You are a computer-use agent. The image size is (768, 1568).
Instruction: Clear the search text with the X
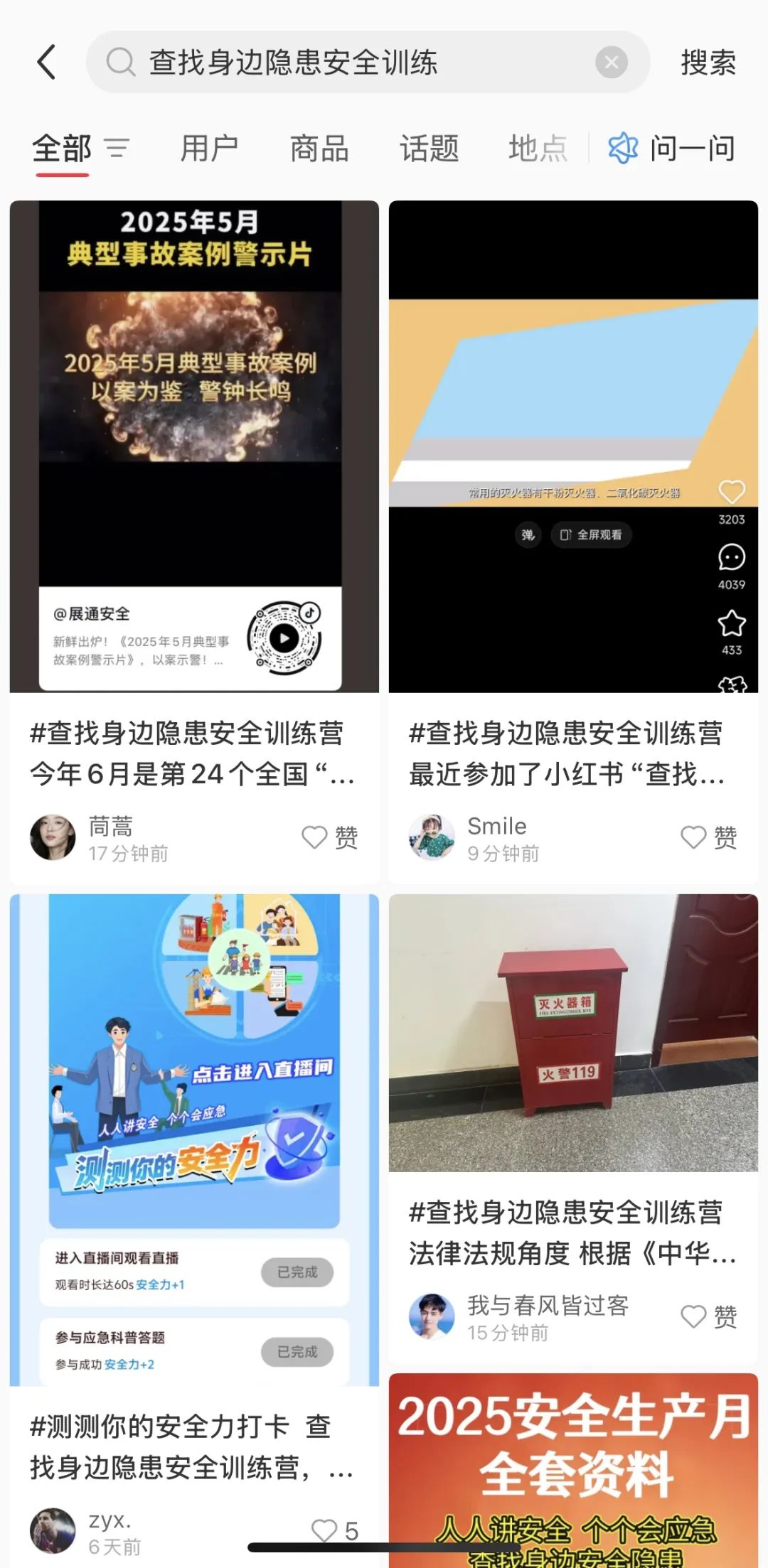click(x=611, y=63)
